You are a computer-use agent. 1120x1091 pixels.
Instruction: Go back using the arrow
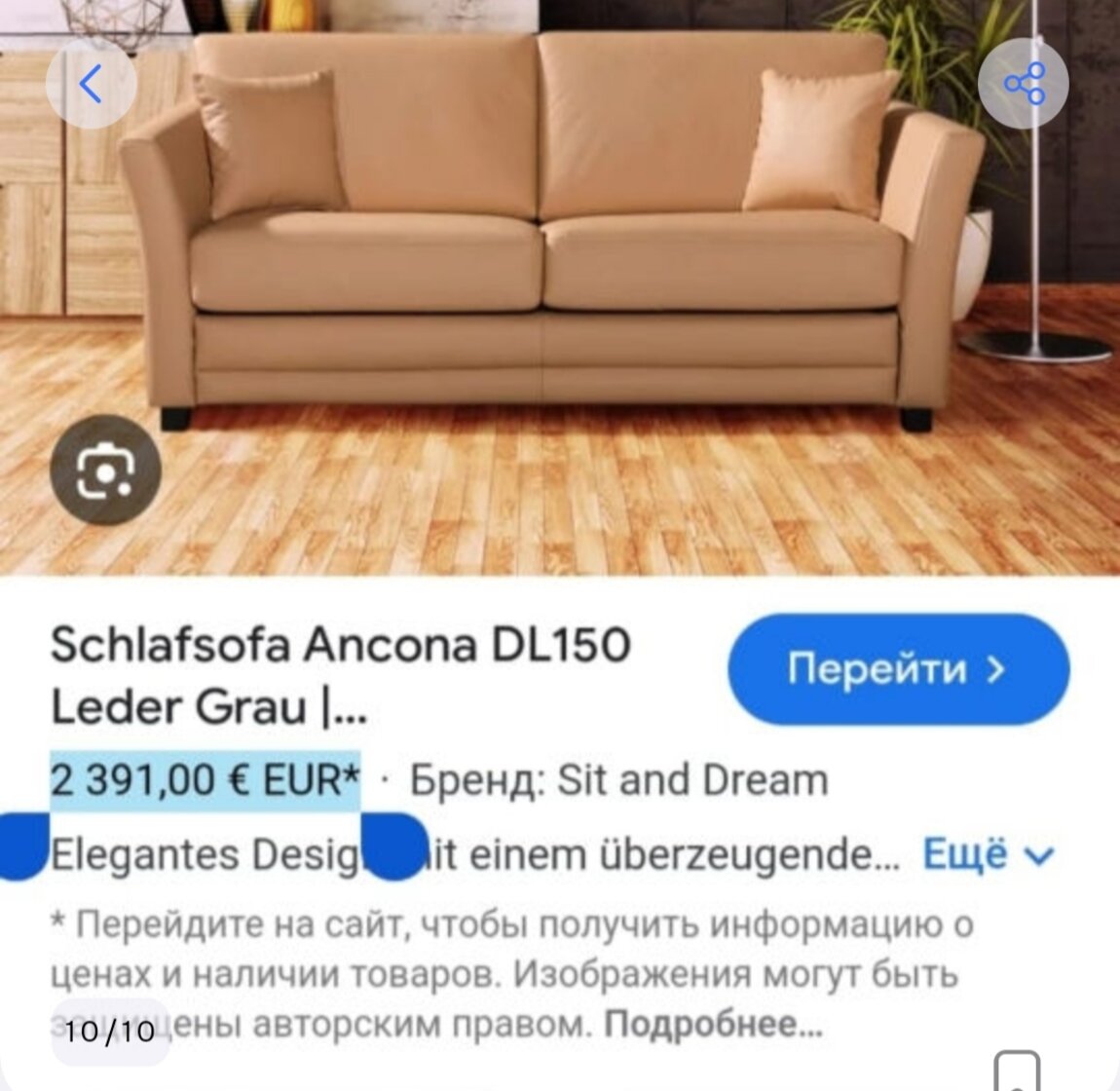point(91,85)
